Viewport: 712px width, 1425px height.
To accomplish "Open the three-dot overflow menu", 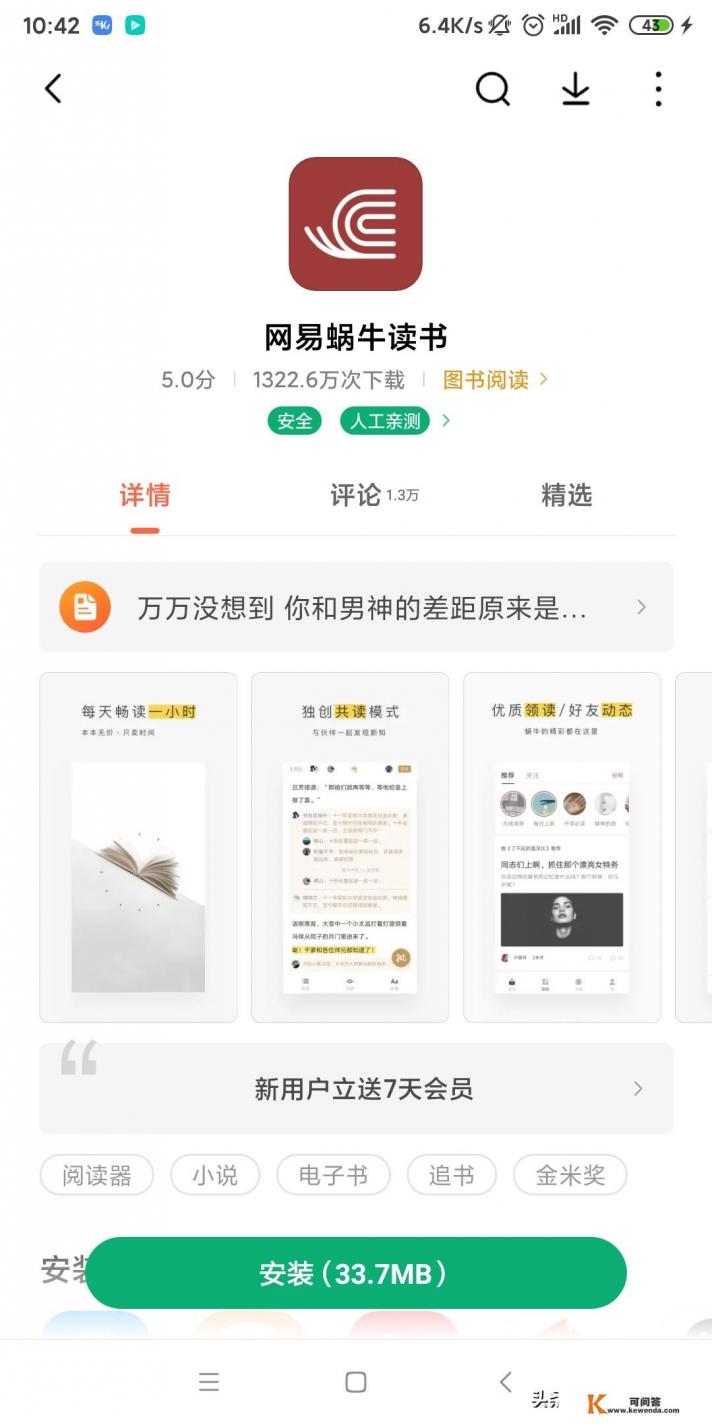I will point(658,89).
